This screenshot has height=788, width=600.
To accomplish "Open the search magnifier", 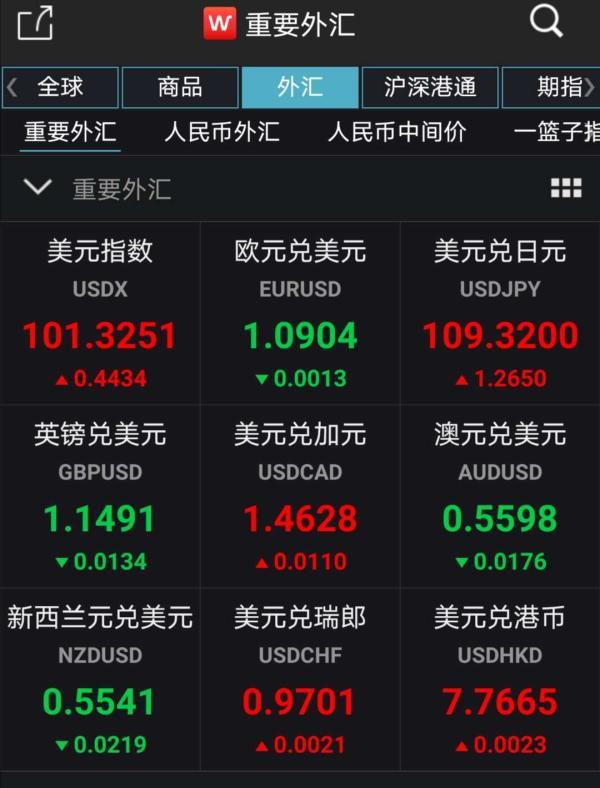I will click(546, 21).
